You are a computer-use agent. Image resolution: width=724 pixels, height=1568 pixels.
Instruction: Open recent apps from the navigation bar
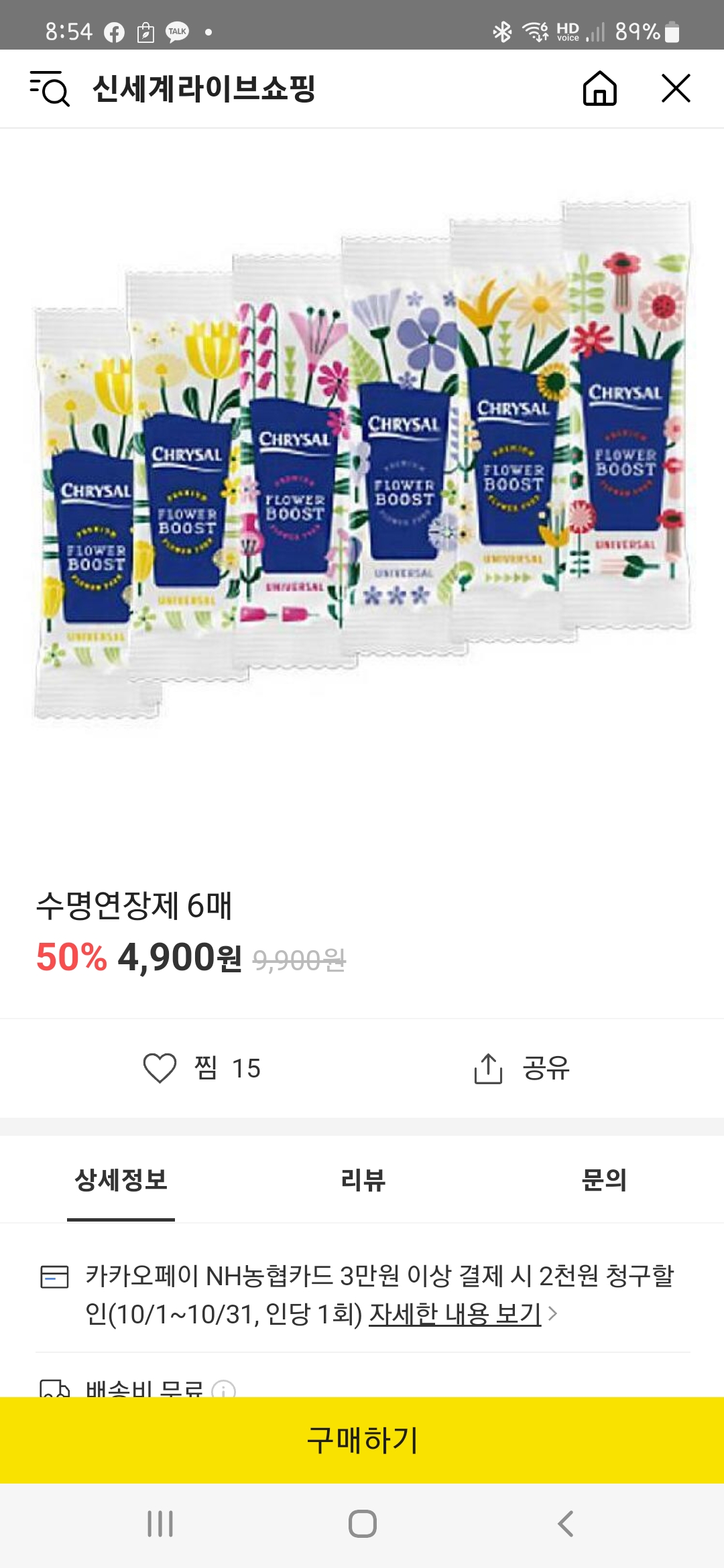pos(160,1524)
